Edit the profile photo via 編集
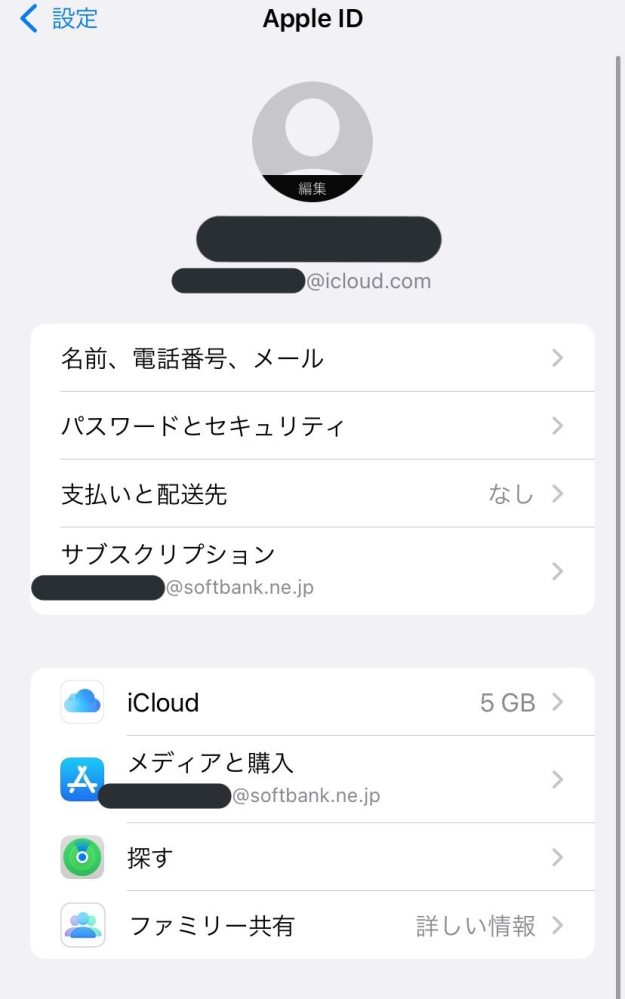625x999 pixels. (312, 187)
